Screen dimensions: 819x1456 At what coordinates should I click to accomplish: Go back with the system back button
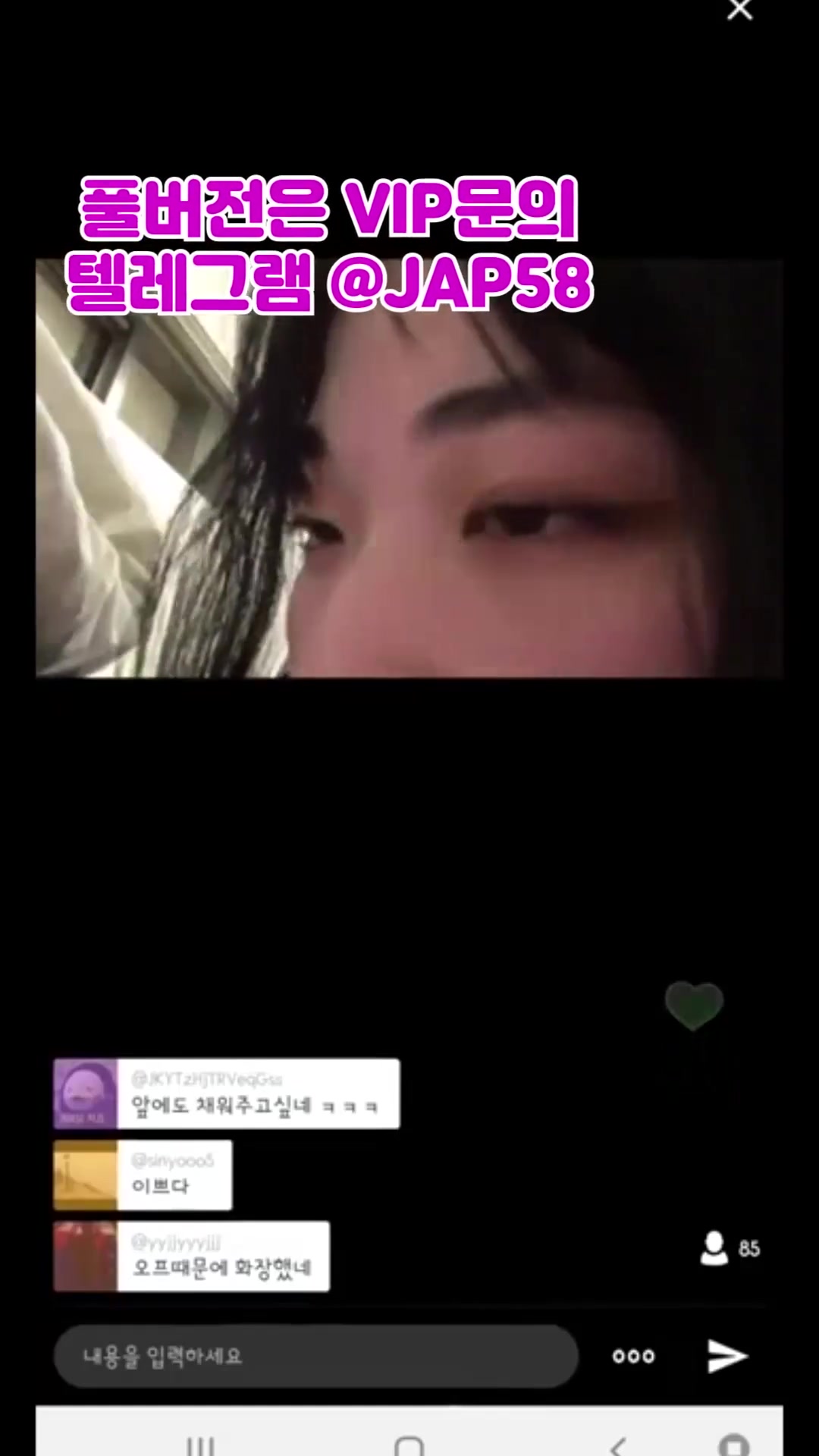pyautogui.click(x=619, y=1447)
